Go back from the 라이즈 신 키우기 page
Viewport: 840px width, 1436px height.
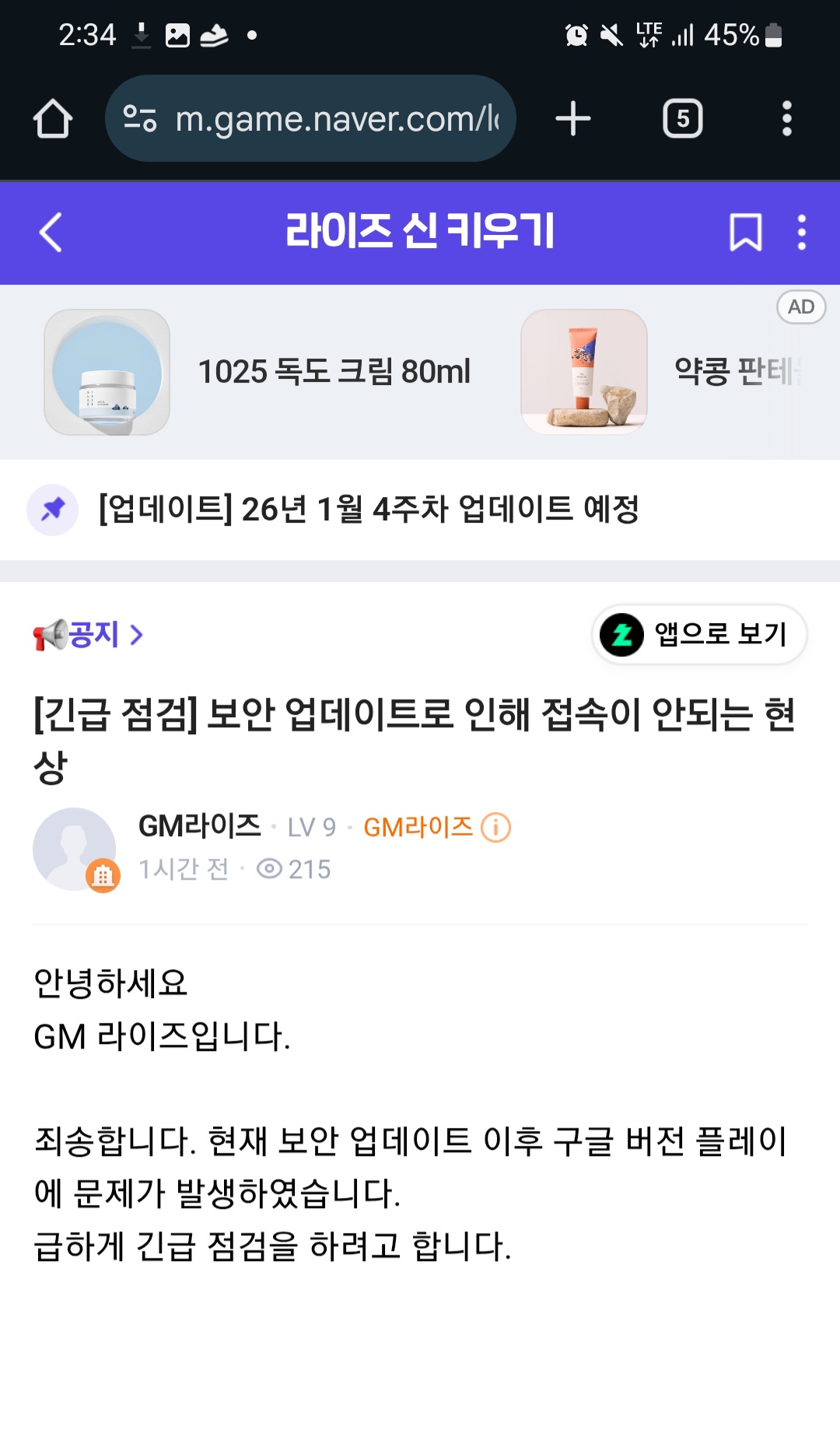(51, 233)
